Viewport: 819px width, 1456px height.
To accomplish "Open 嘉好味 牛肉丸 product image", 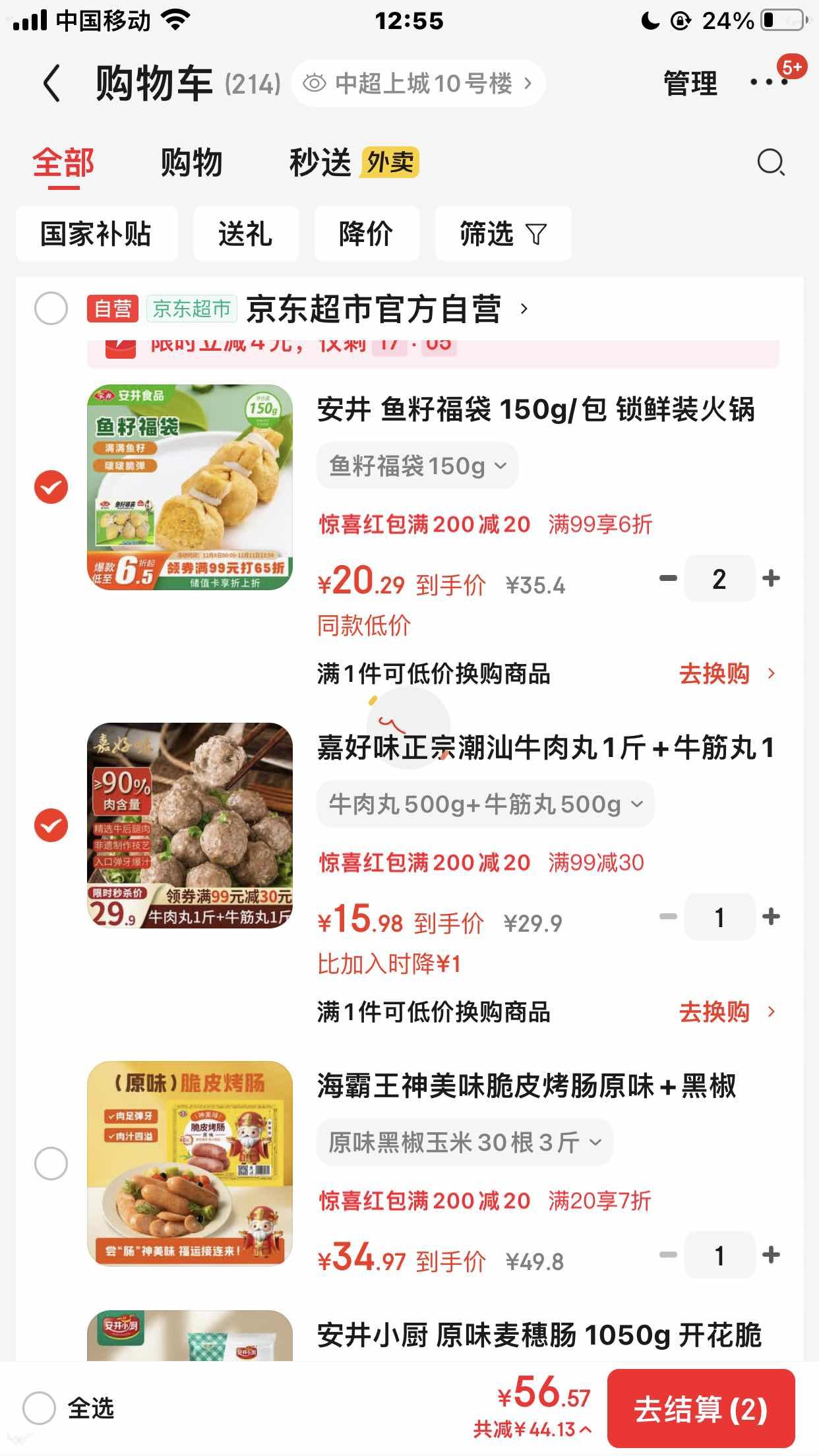I will pyautogui.click(x=190, y=825).
